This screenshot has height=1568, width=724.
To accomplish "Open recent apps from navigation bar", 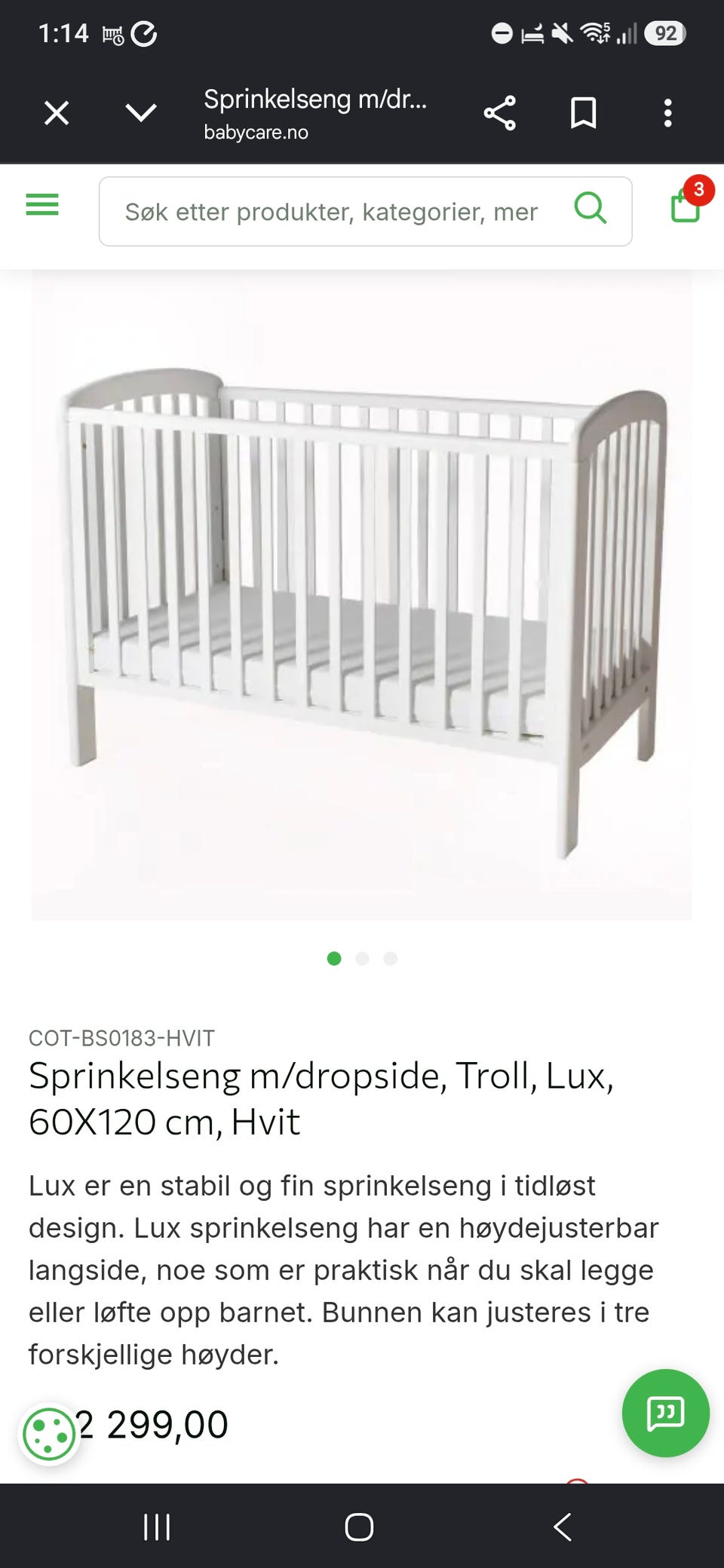I will [157, 1527].
